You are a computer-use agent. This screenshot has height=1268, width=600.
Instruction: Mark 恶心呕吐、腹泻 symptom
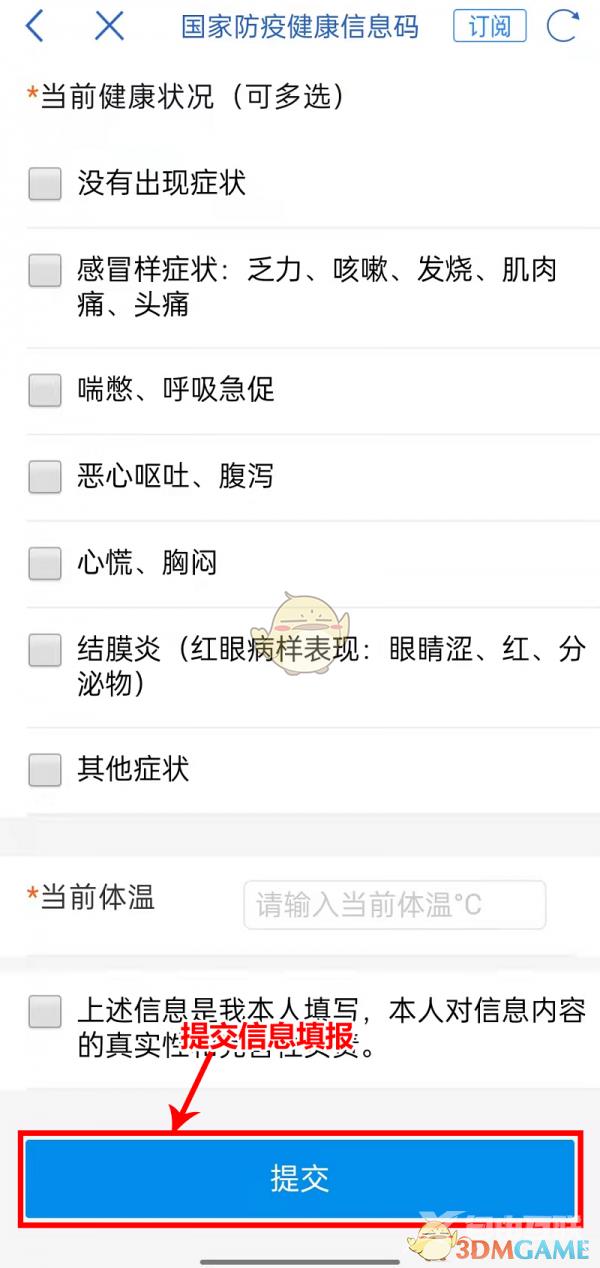(x=45, y=476)
